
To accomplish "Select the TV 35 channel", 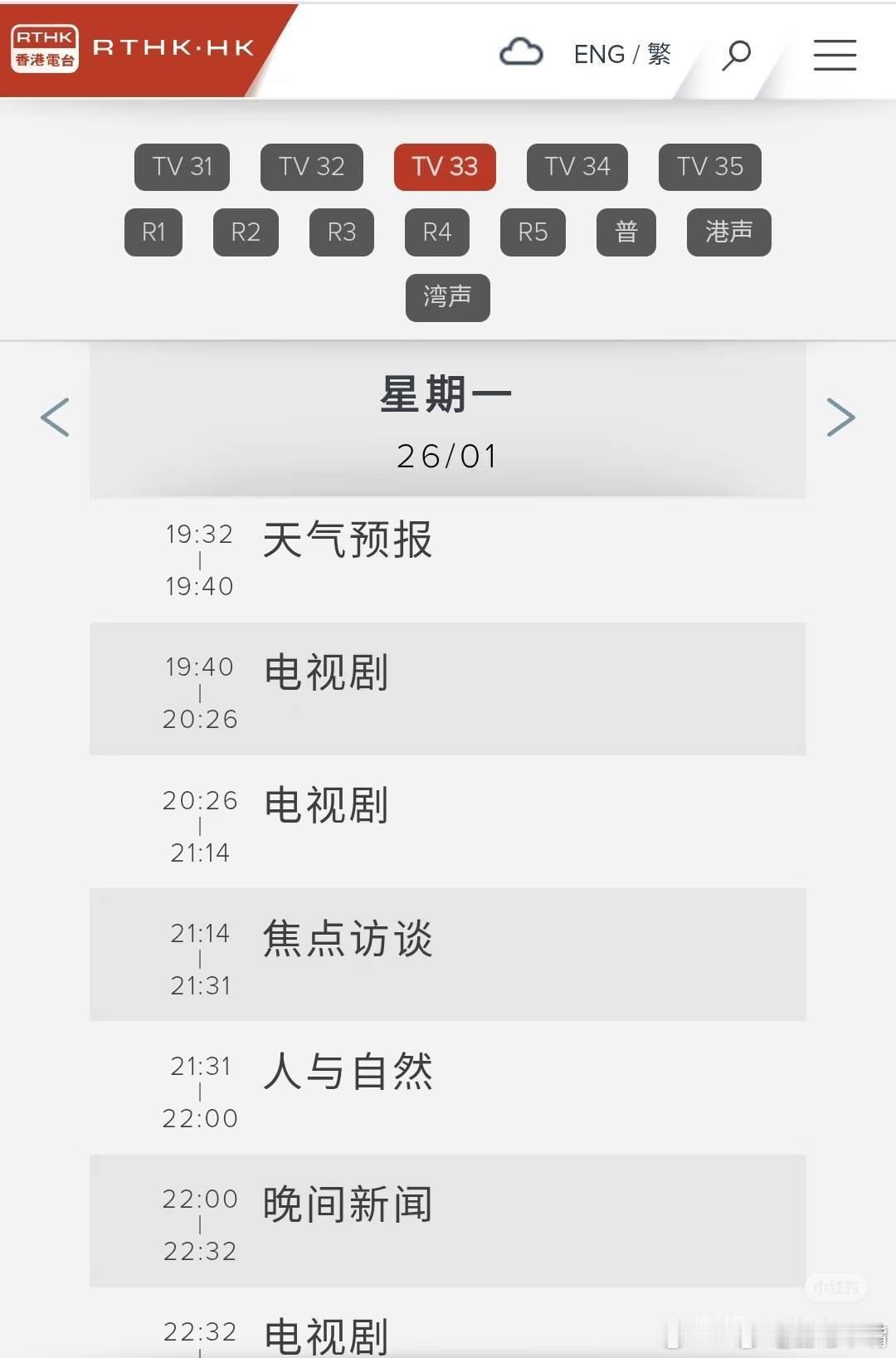I will click(709, 167).
